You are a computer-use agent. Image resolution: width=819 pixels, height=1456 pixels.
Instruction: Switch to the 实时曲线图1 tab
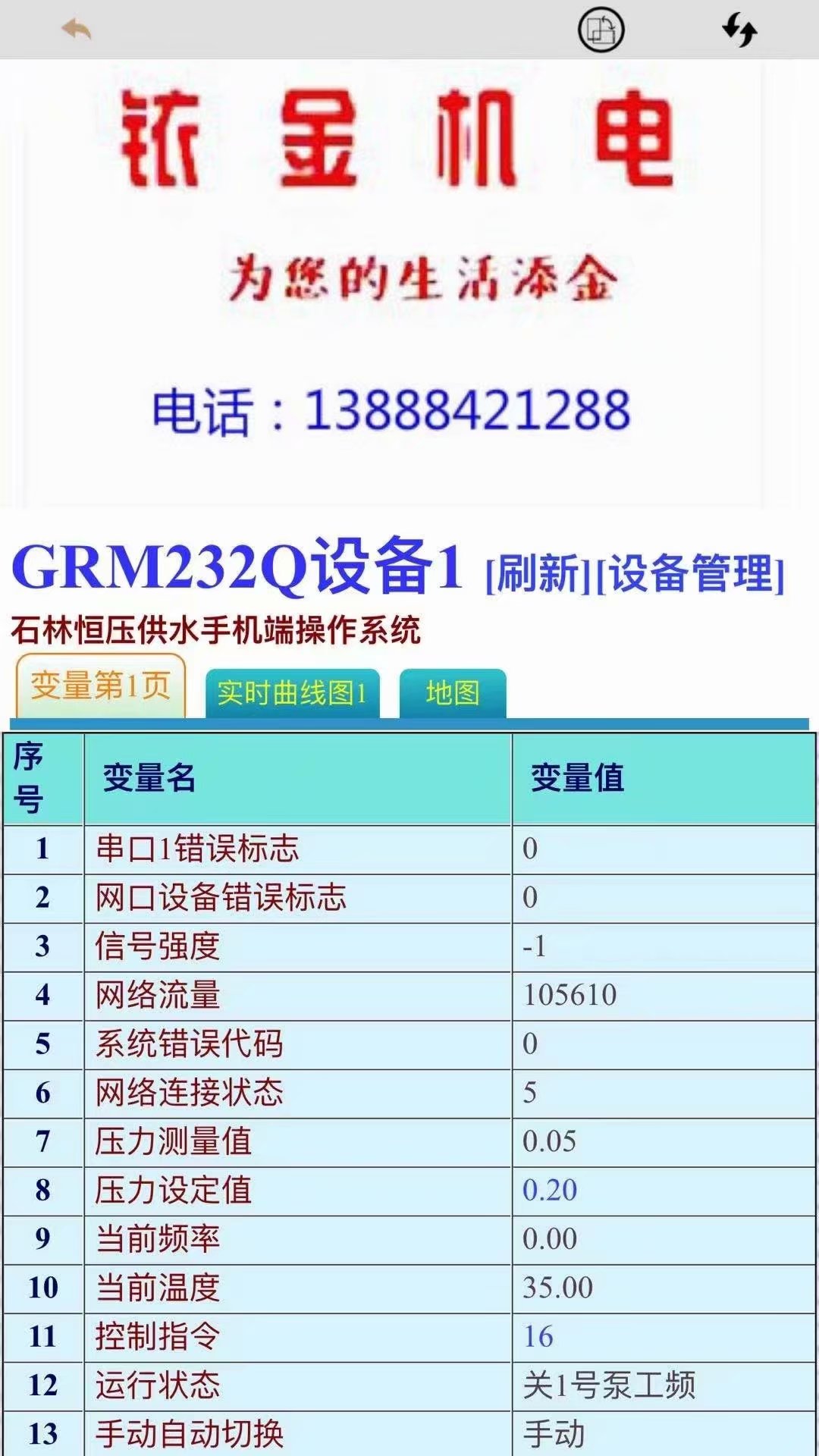tap(292, 693)
